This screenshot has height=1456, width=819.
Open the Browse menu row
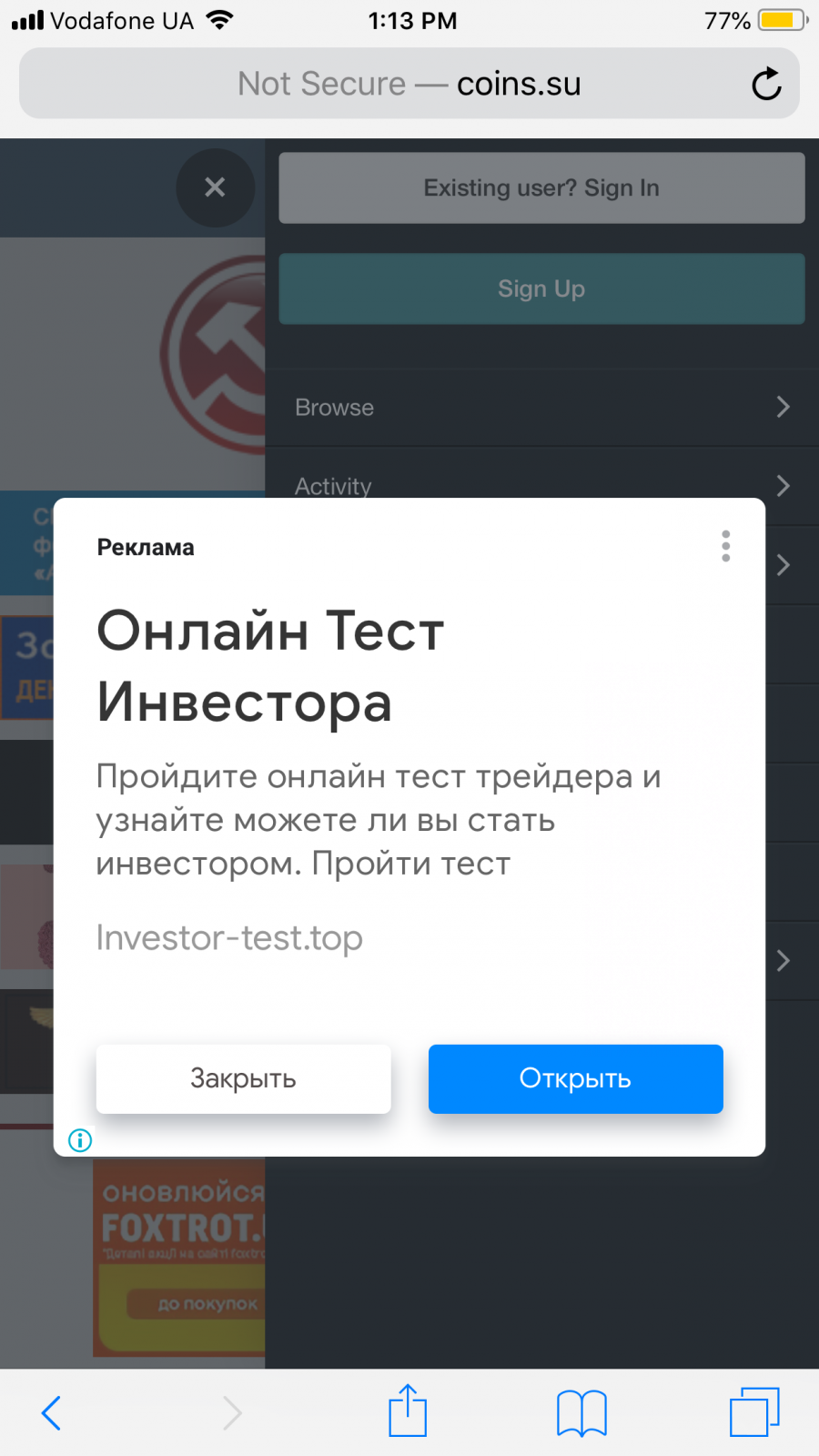tap(541, 407)
